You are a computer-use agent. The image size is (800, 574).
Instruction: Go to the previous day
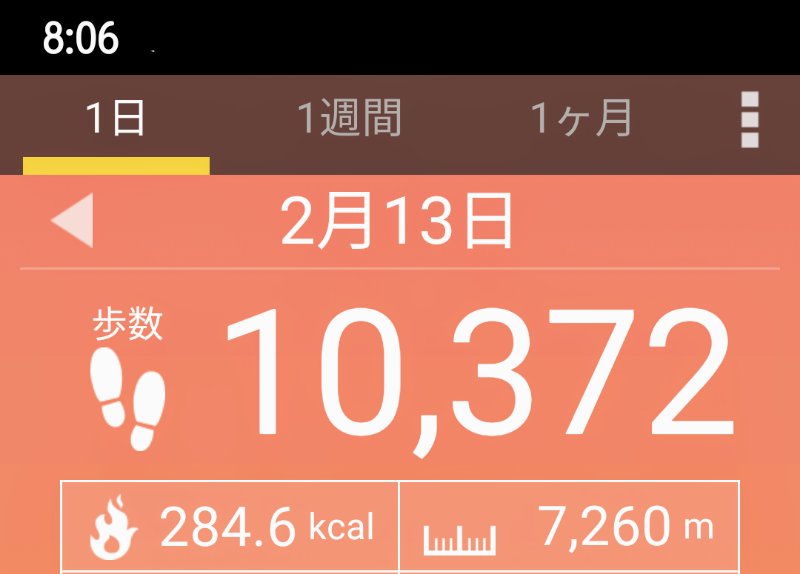pyautogui.click(x=72, y=220)
